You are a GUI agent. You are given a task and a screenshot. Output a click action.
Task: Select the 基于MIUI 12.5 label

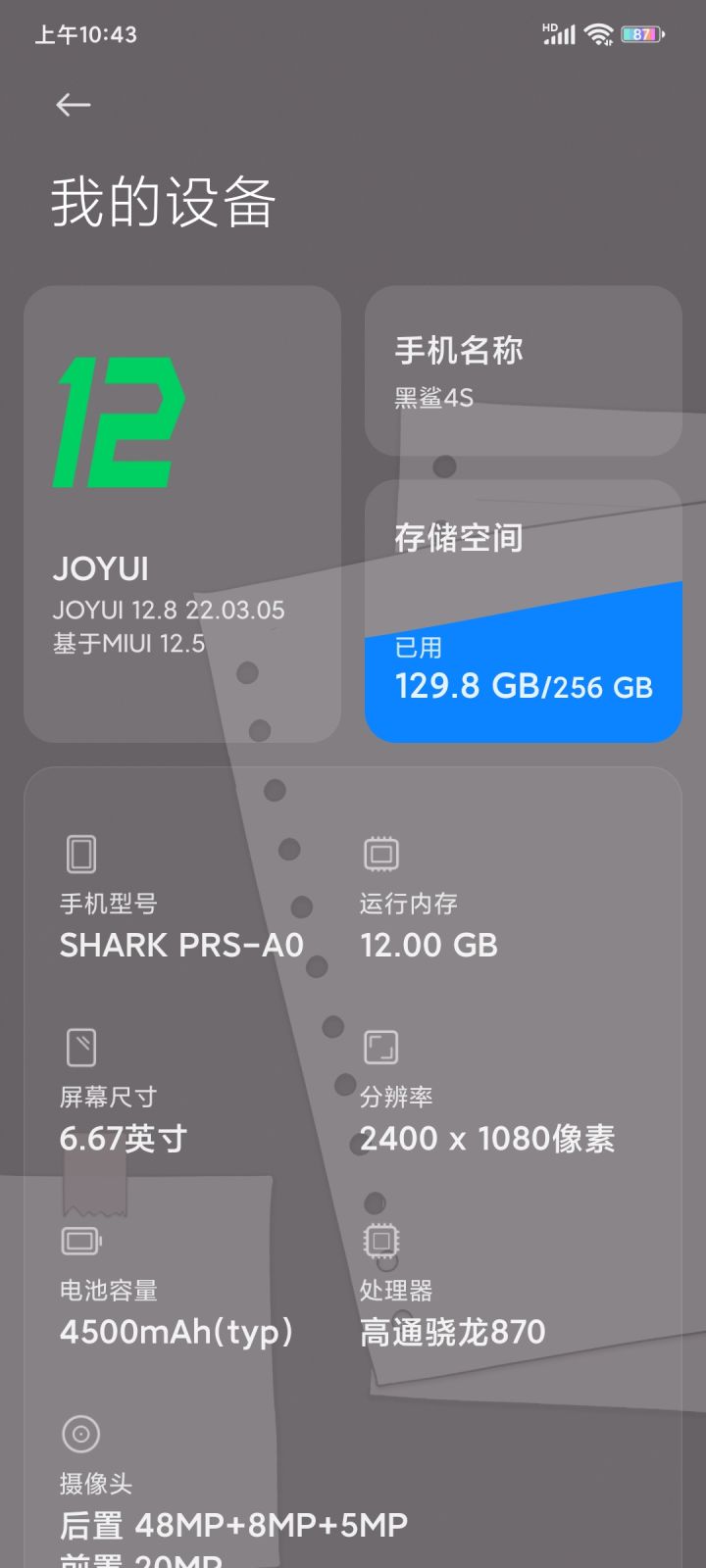point(135,643)
